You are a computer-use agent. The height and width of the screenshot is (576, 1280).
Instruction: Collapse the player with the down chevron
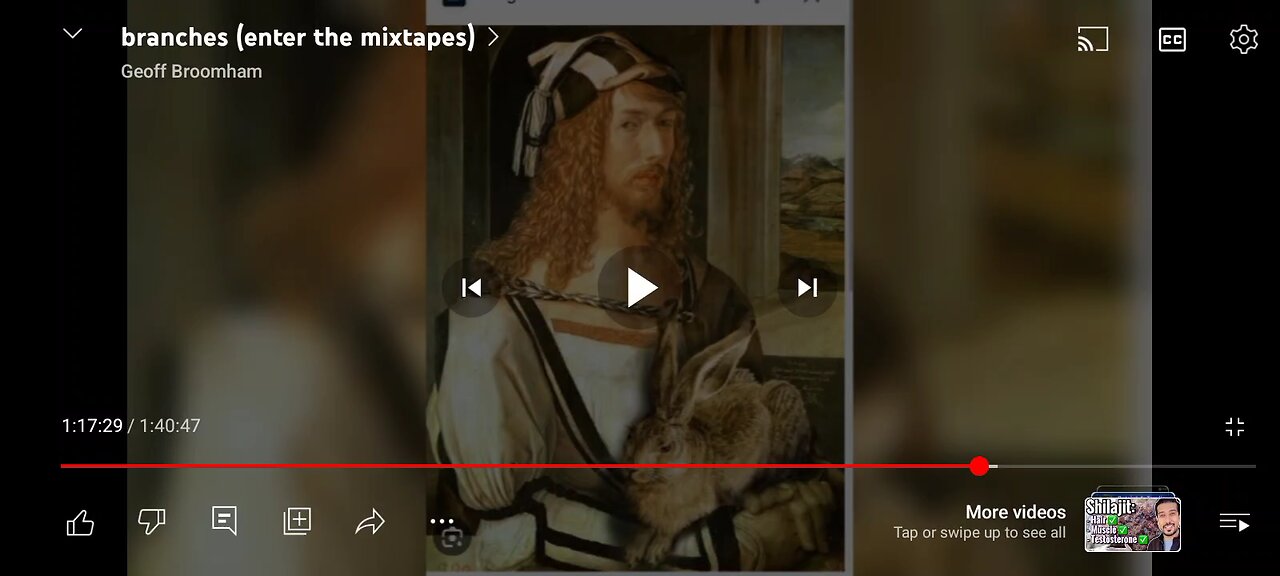[x=72, y=34]
